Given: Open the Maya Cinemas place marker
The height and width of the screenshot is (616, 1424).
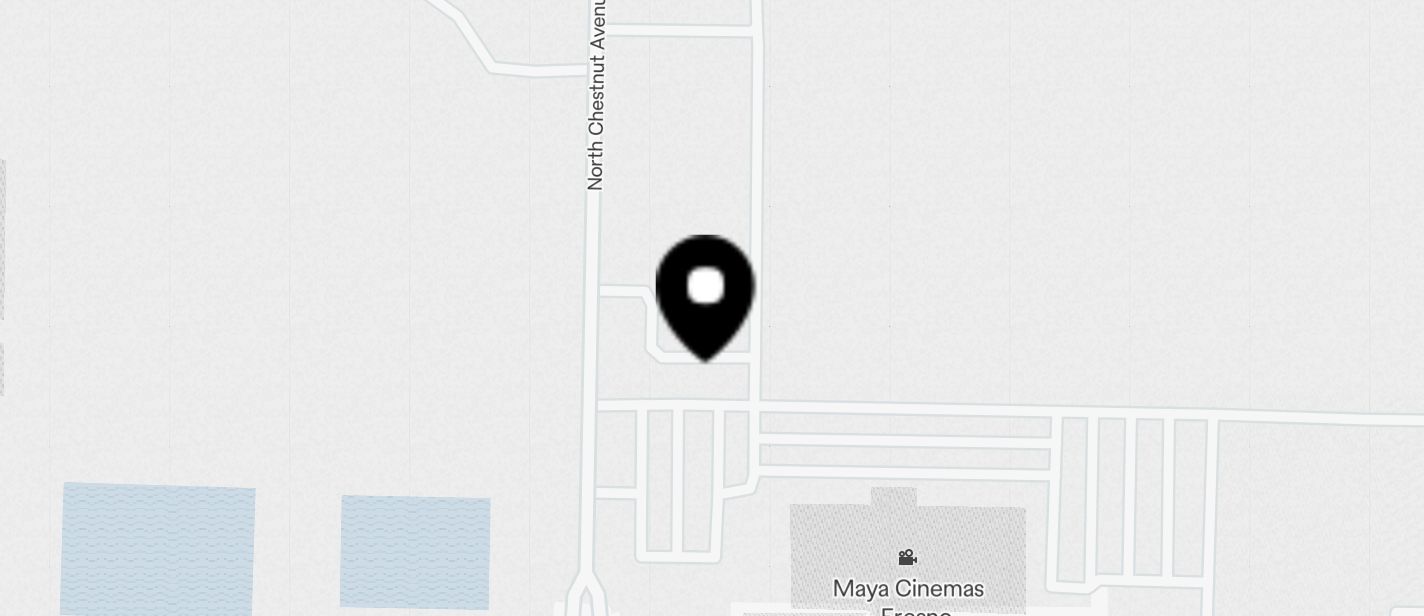Looking at the screenshot, I should (x=907, y=558).
